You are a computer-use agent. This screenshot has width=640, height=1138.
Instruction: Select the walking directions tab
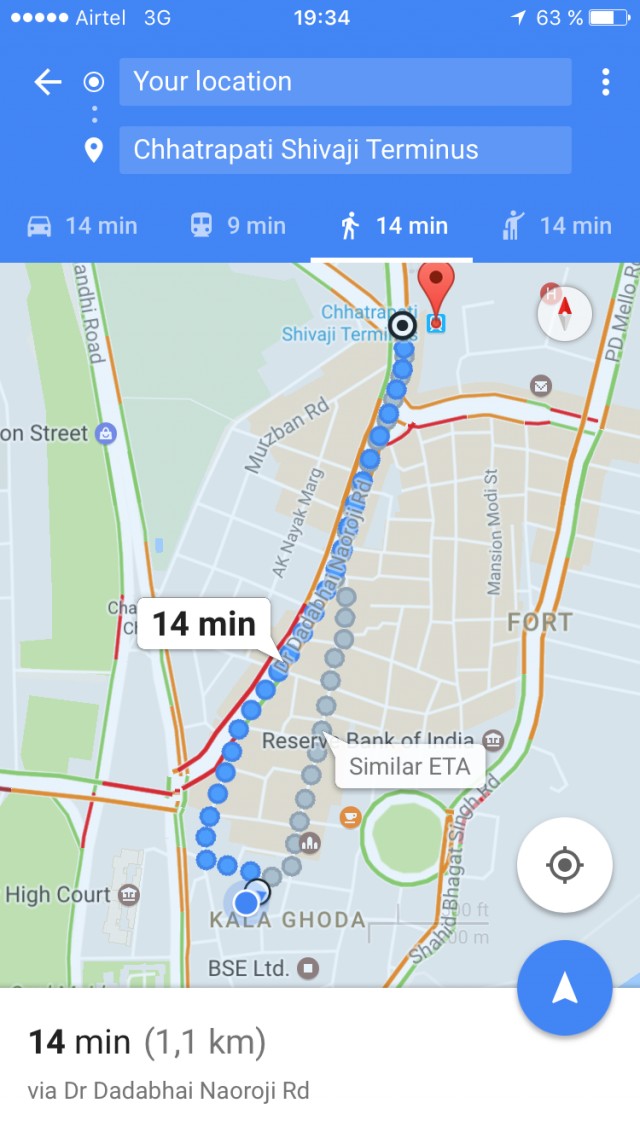click(x=393, y=226)
